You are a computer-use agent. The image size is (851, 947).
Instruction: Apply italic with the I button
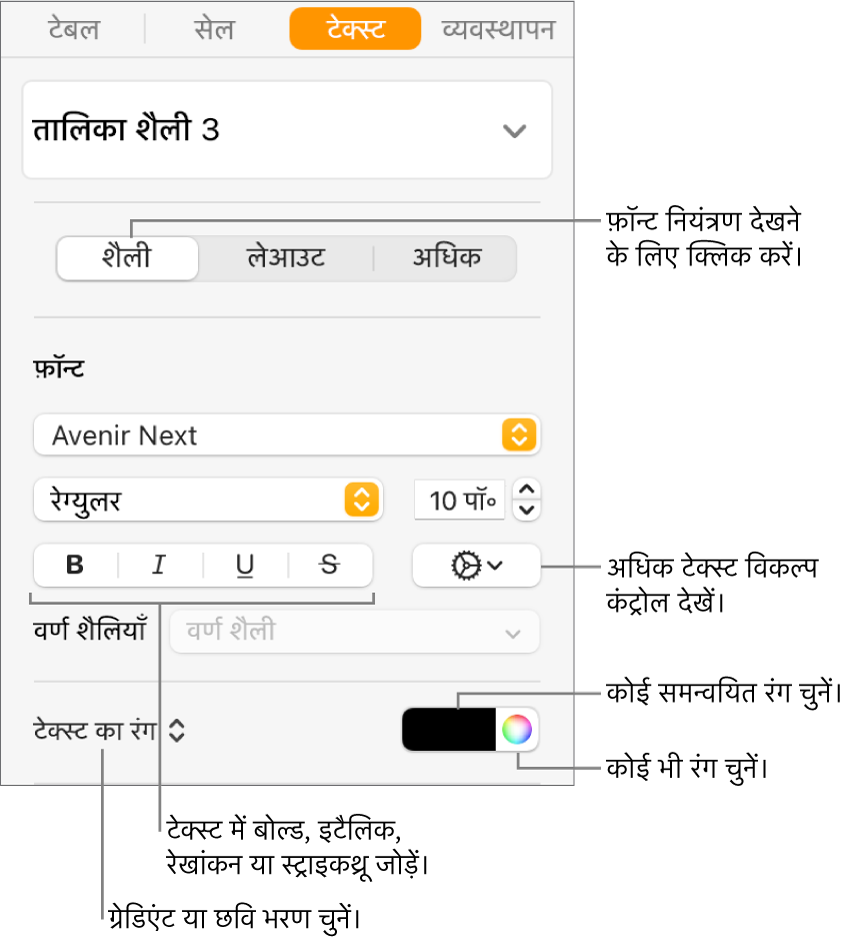click(x=159, y=565)
